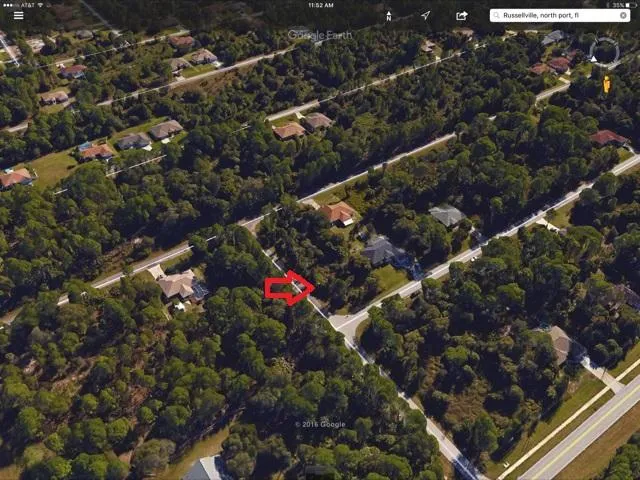Viewport: 640px width, 480px height.
Task: Edit the Russellville search field
Action: [x=555, y=16]
